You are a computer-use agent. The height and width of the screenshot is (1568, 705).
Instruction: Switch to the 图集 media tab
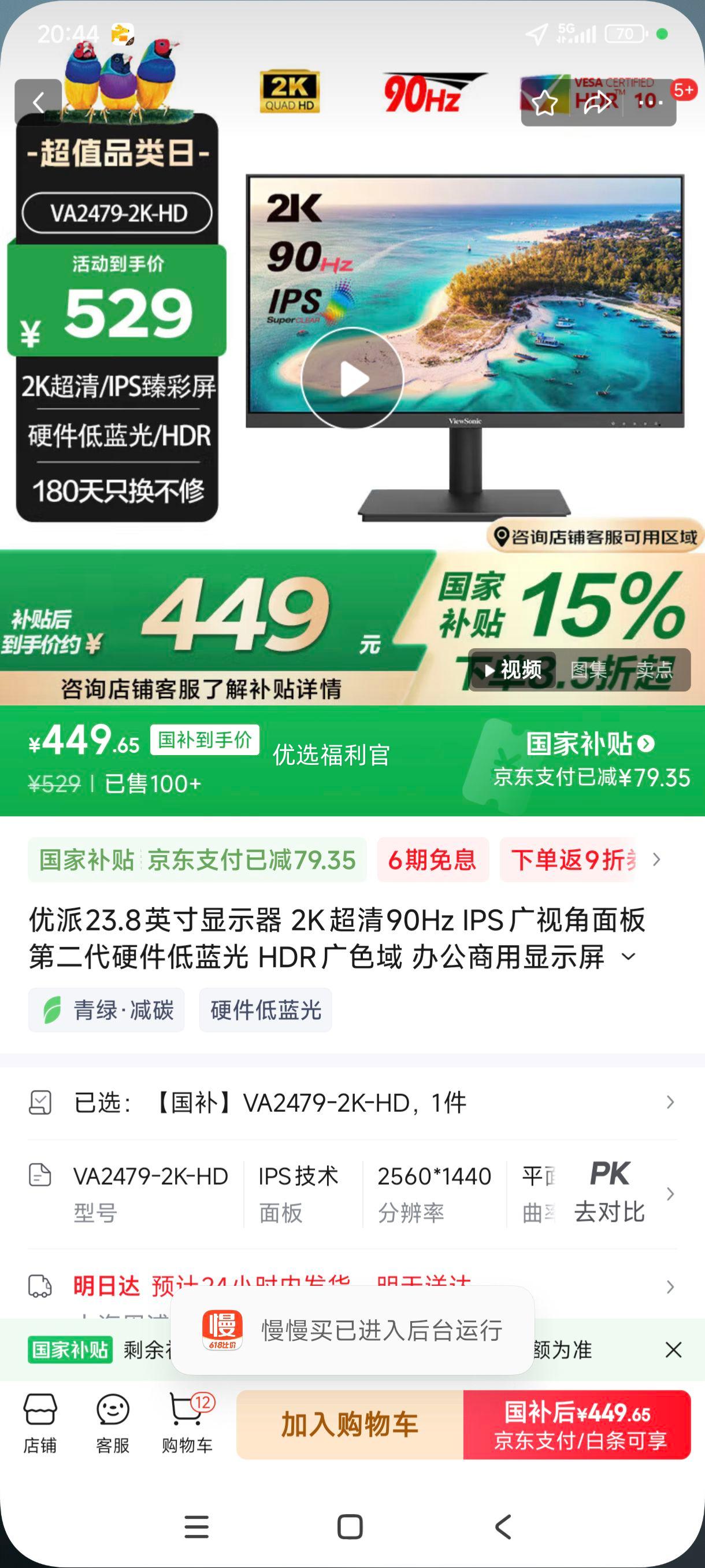click(x=588, y=670)
